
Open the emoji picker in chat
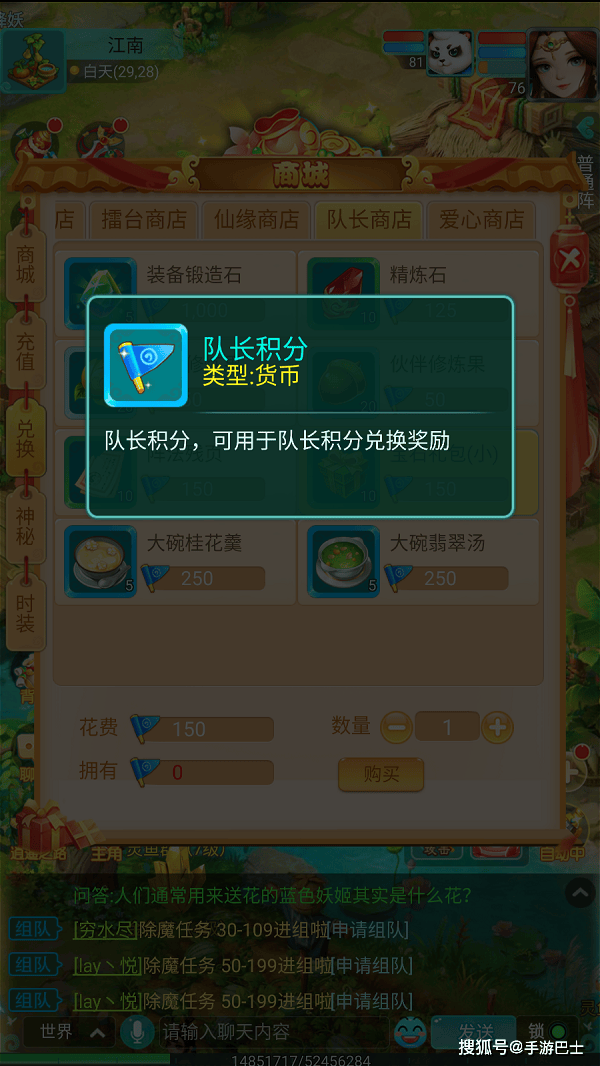pyautogui.click(x=407, y=1031)
